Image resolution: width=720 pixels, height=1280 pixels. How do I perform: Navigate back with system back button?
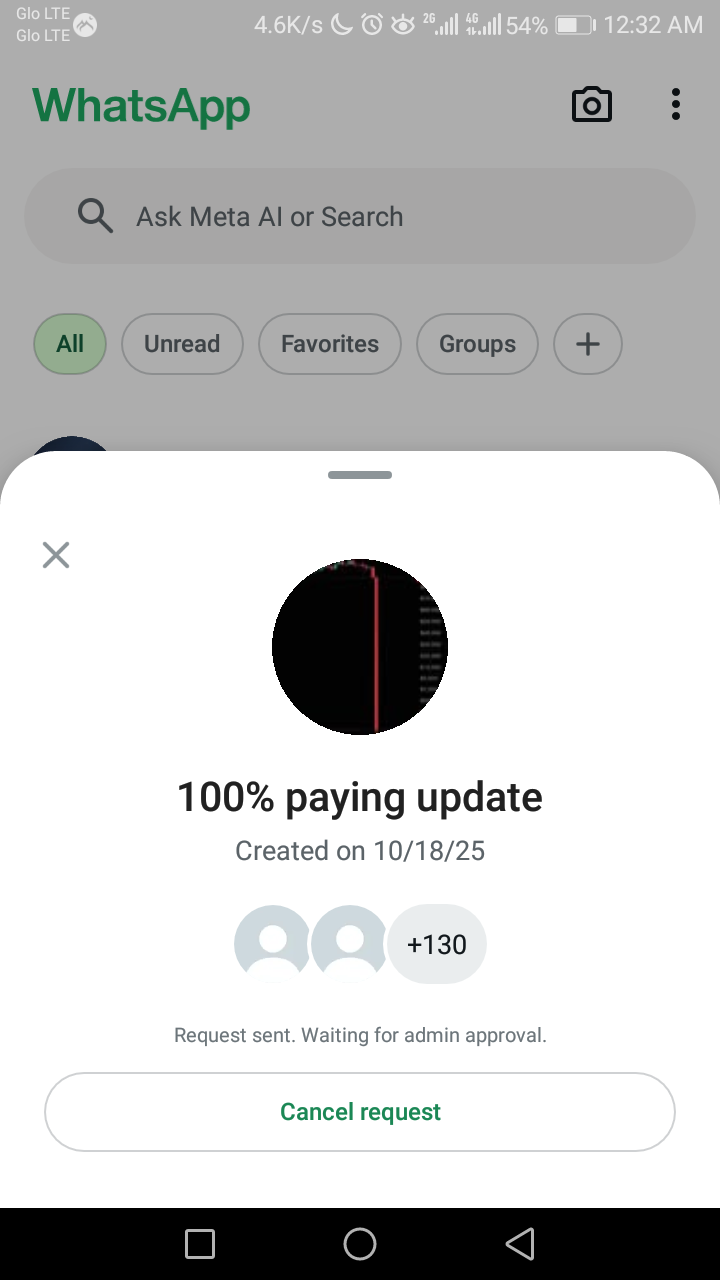click(520, 1244)
